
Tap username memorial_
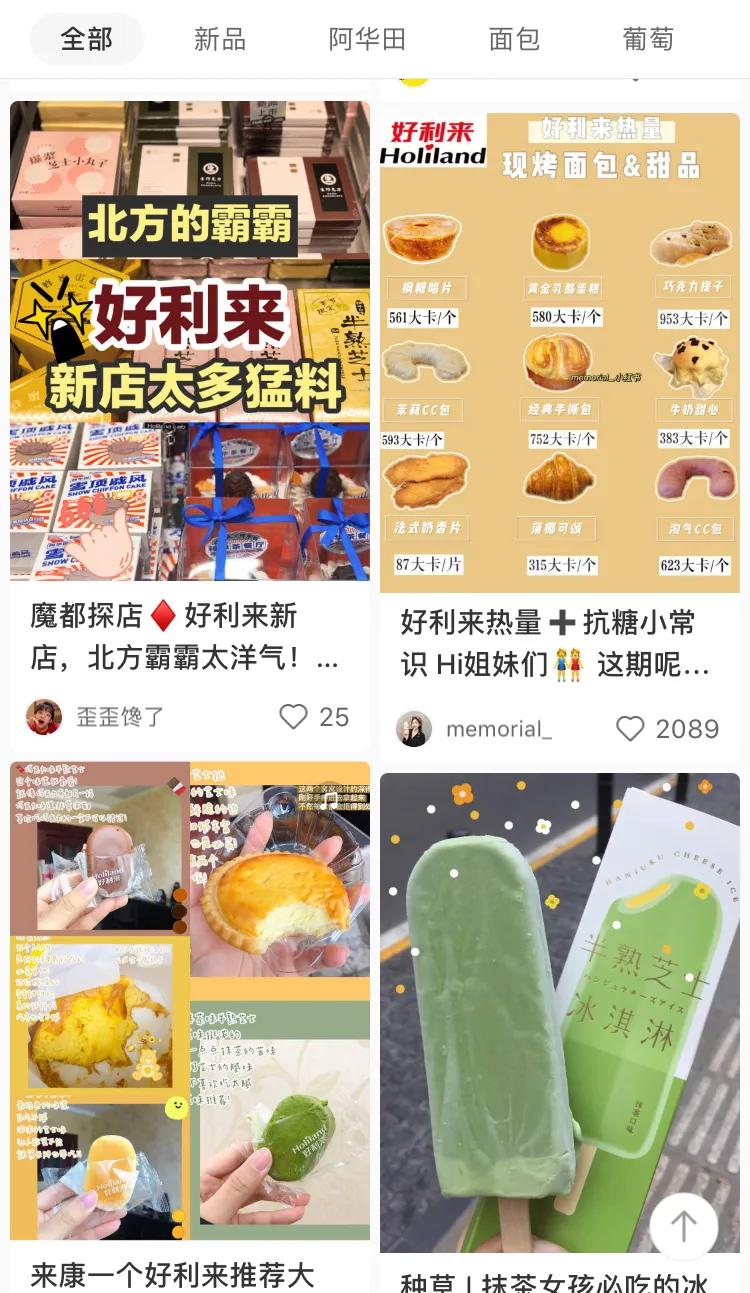click(499, 729)
